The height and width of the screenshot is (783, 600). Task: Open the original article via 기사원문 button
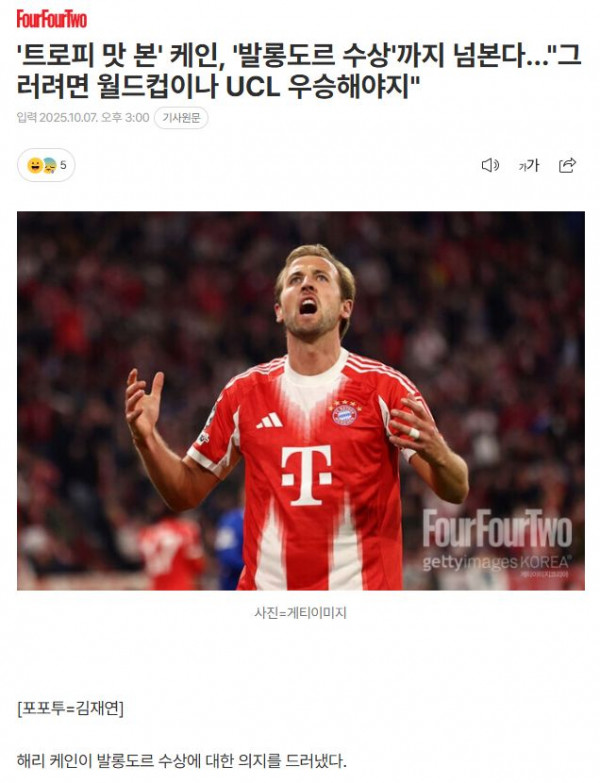[181, 118]
